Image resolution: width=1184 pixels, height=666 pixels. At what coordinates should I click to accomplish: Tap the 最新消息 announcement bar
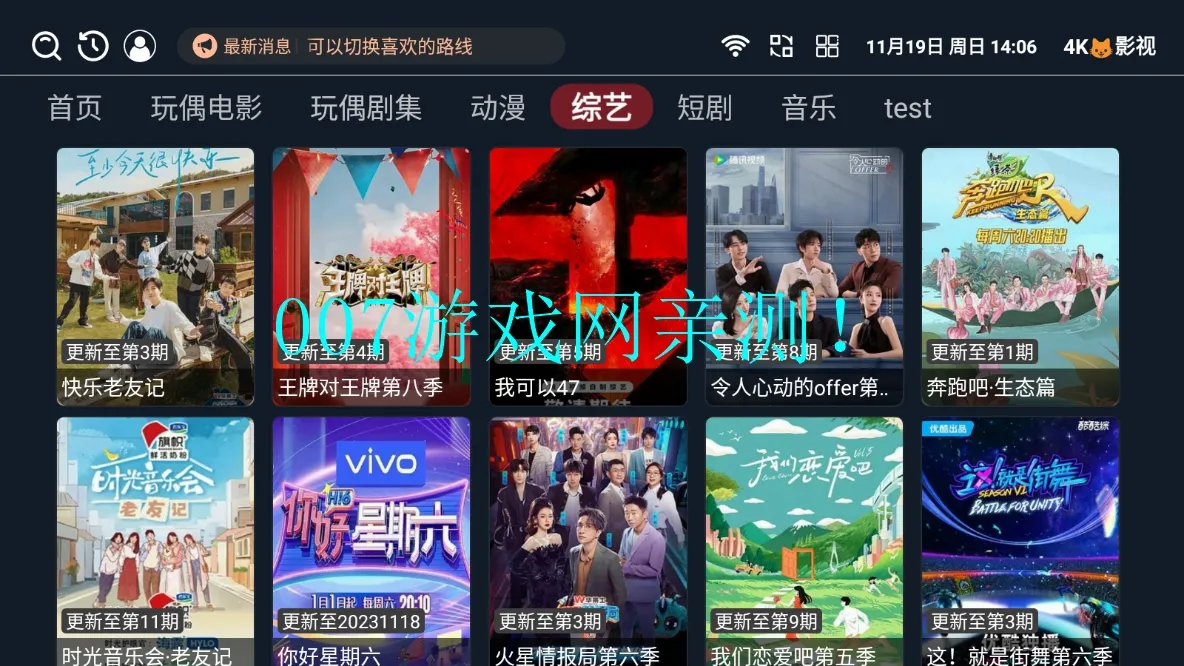(370, 46)
